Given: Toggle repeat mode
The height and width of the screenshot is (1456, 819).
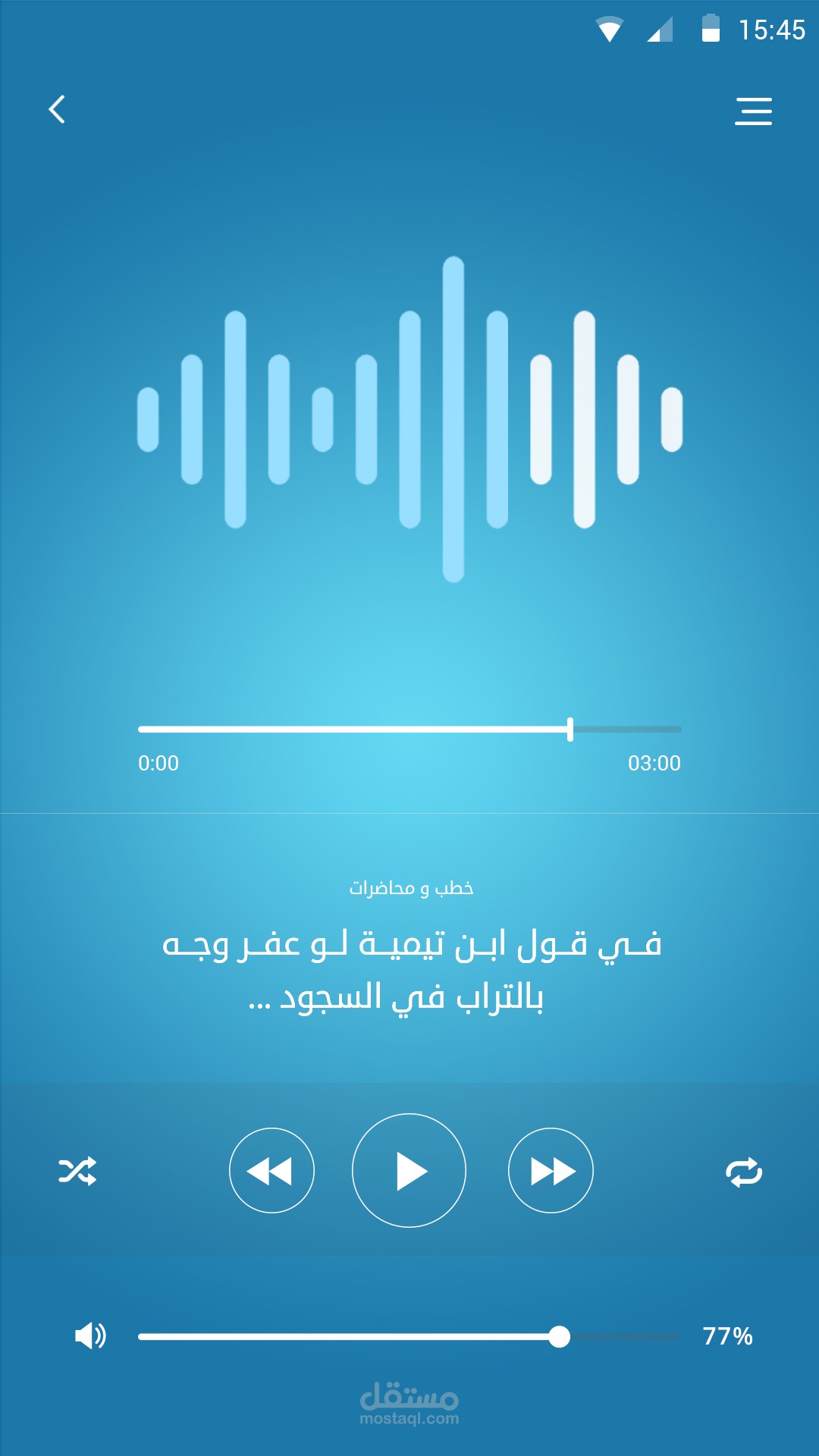Looking at the screenshot, I should 744,1172.
